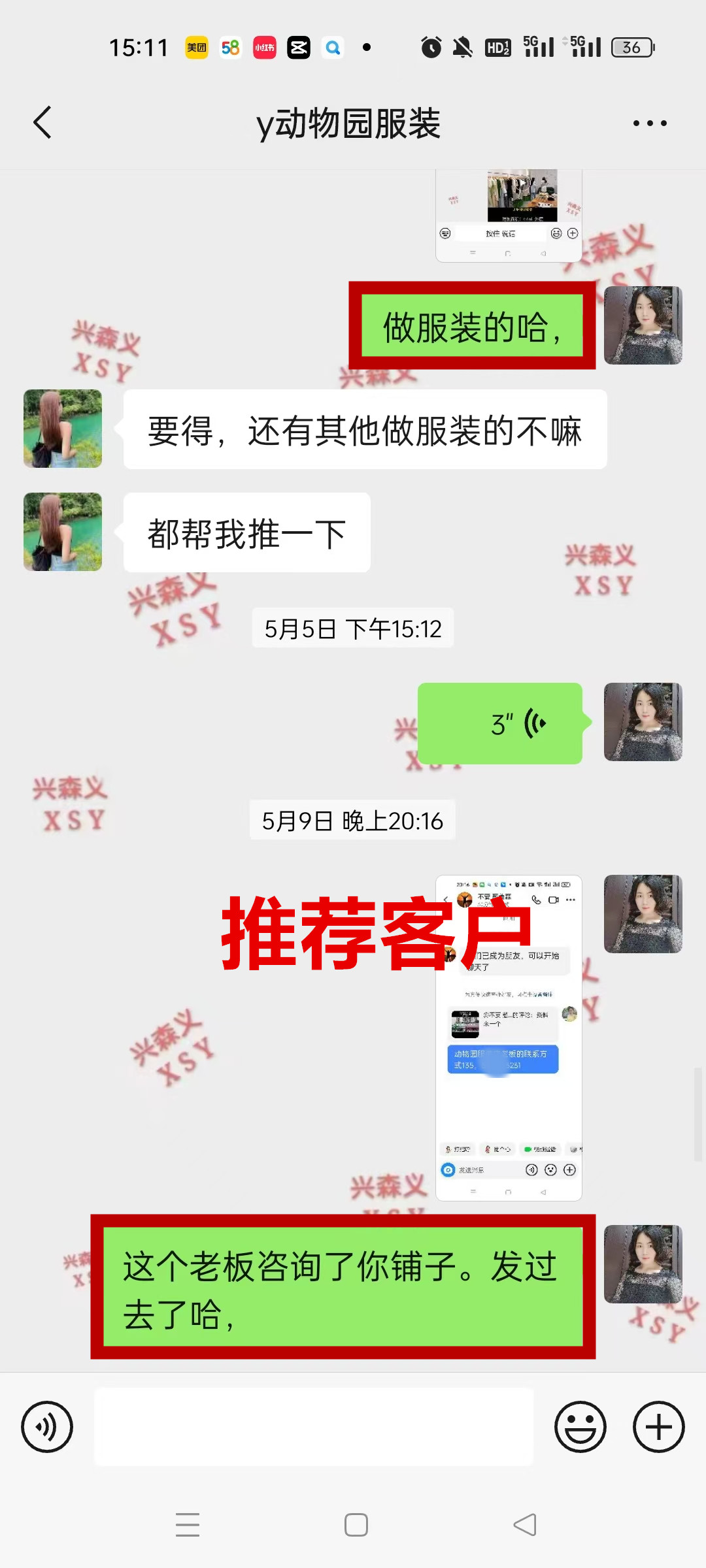Open the partly visible image at the top
The width and height of the screenshot is (706, 1568).
tap(509, 216)
